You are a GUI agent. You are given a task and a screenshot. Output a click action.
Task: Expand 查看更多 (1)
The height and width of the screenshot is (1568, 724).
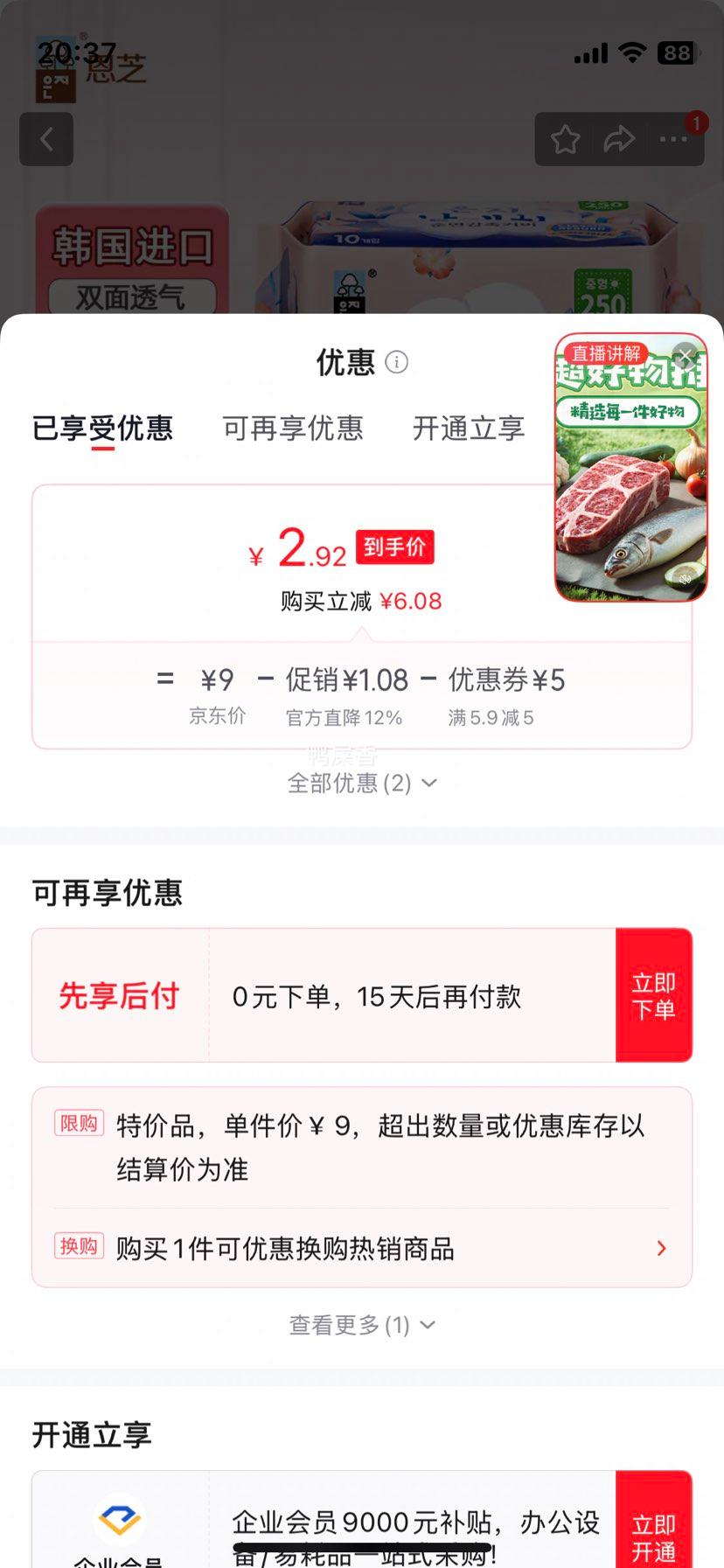click(x=362, y=1325)
